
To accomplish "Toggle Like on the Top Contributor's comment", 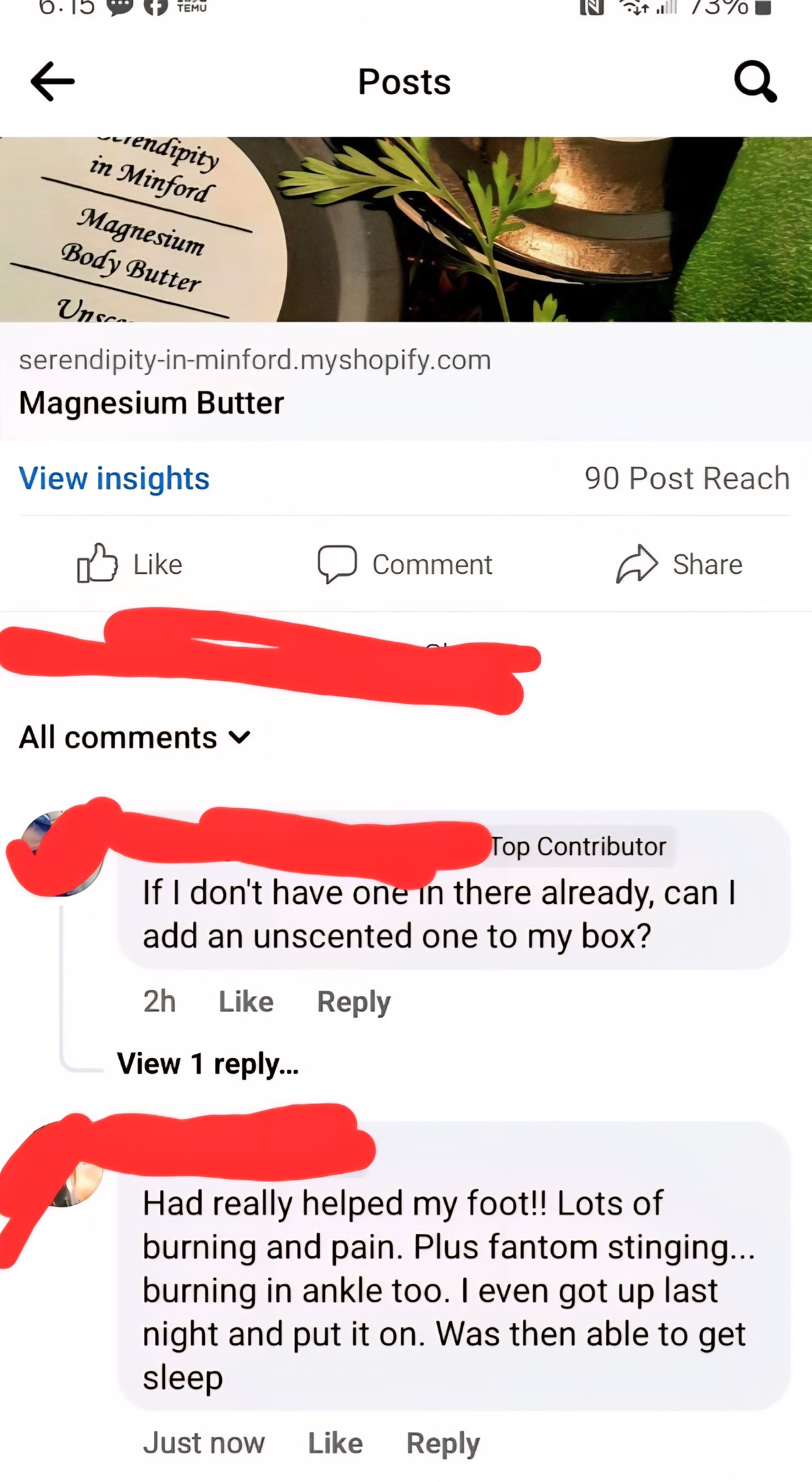I will click(x=246, y=1001).
